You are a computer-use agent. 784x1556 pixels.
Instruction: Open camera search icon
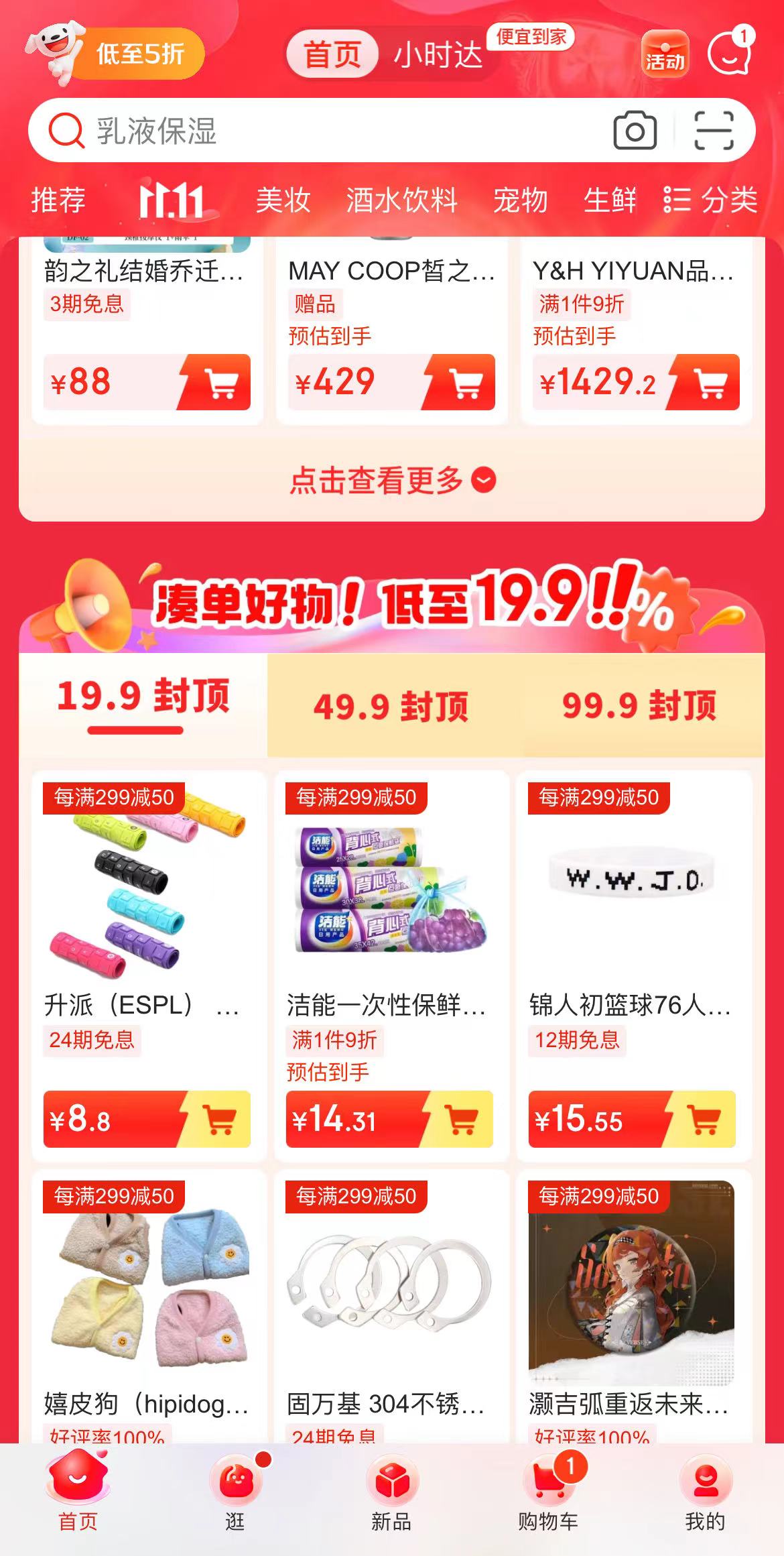[x=635, y=131]
